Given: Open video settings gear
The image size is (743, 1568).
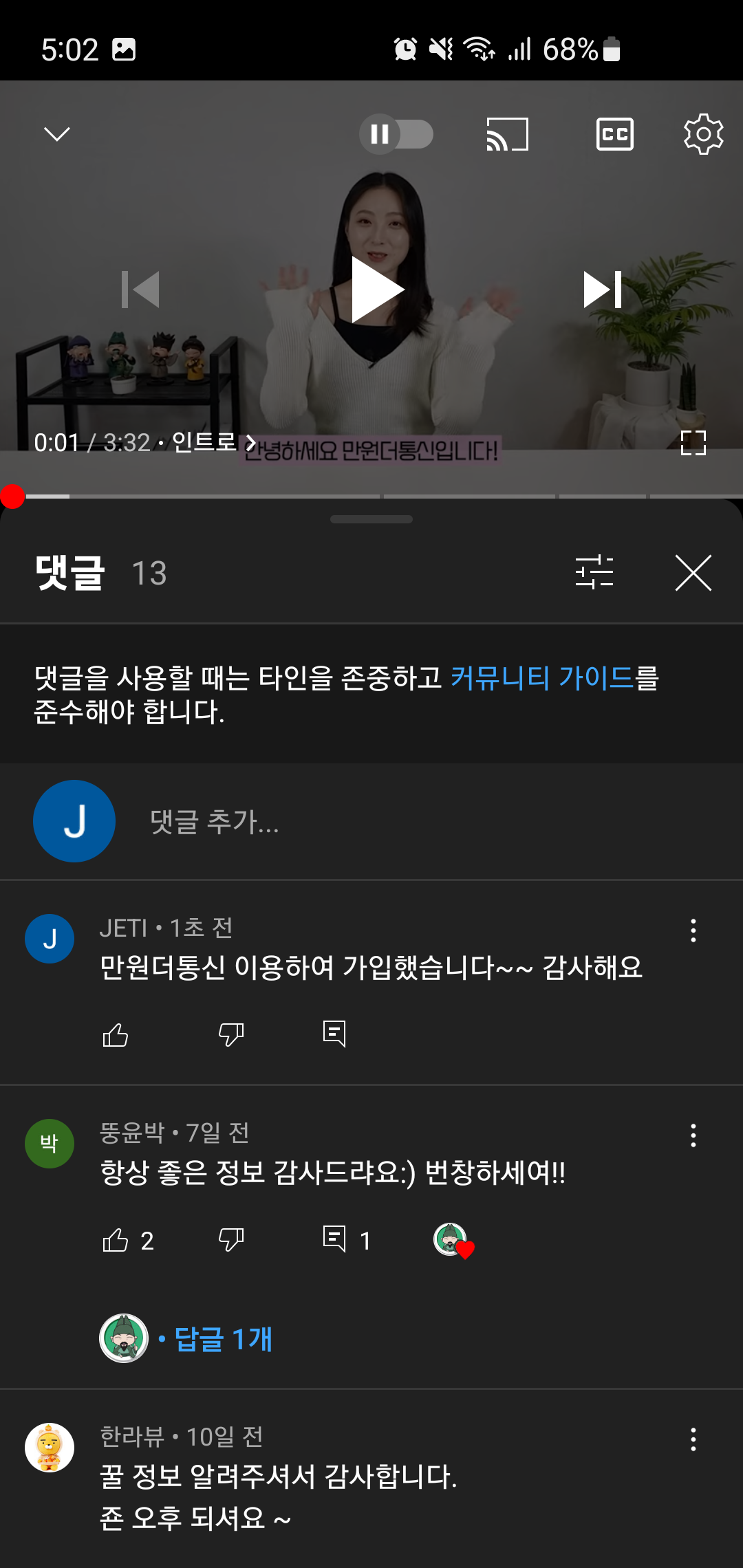Looking at the screenshot, I should (703, 134).
